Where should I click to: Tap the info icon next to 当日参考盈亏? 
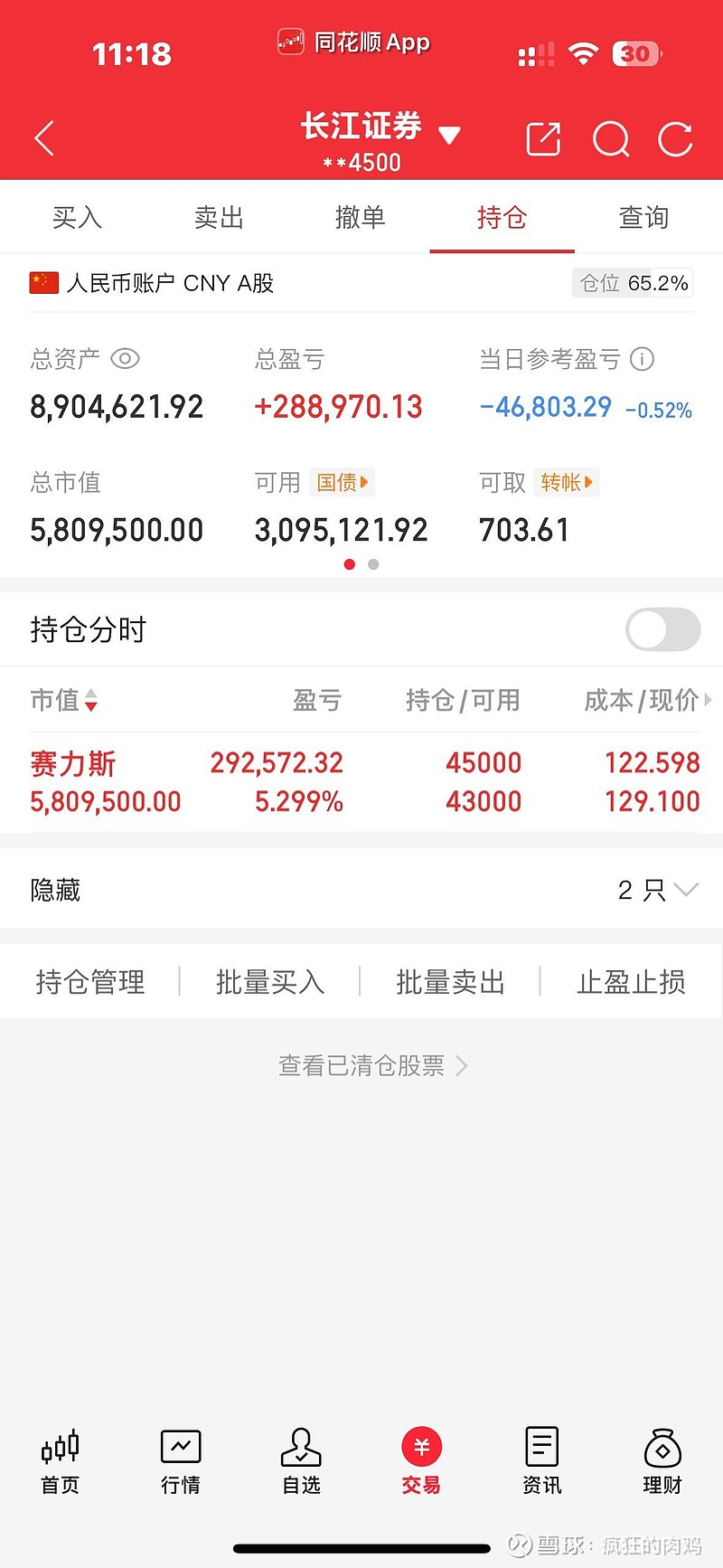tap(642, 359)
